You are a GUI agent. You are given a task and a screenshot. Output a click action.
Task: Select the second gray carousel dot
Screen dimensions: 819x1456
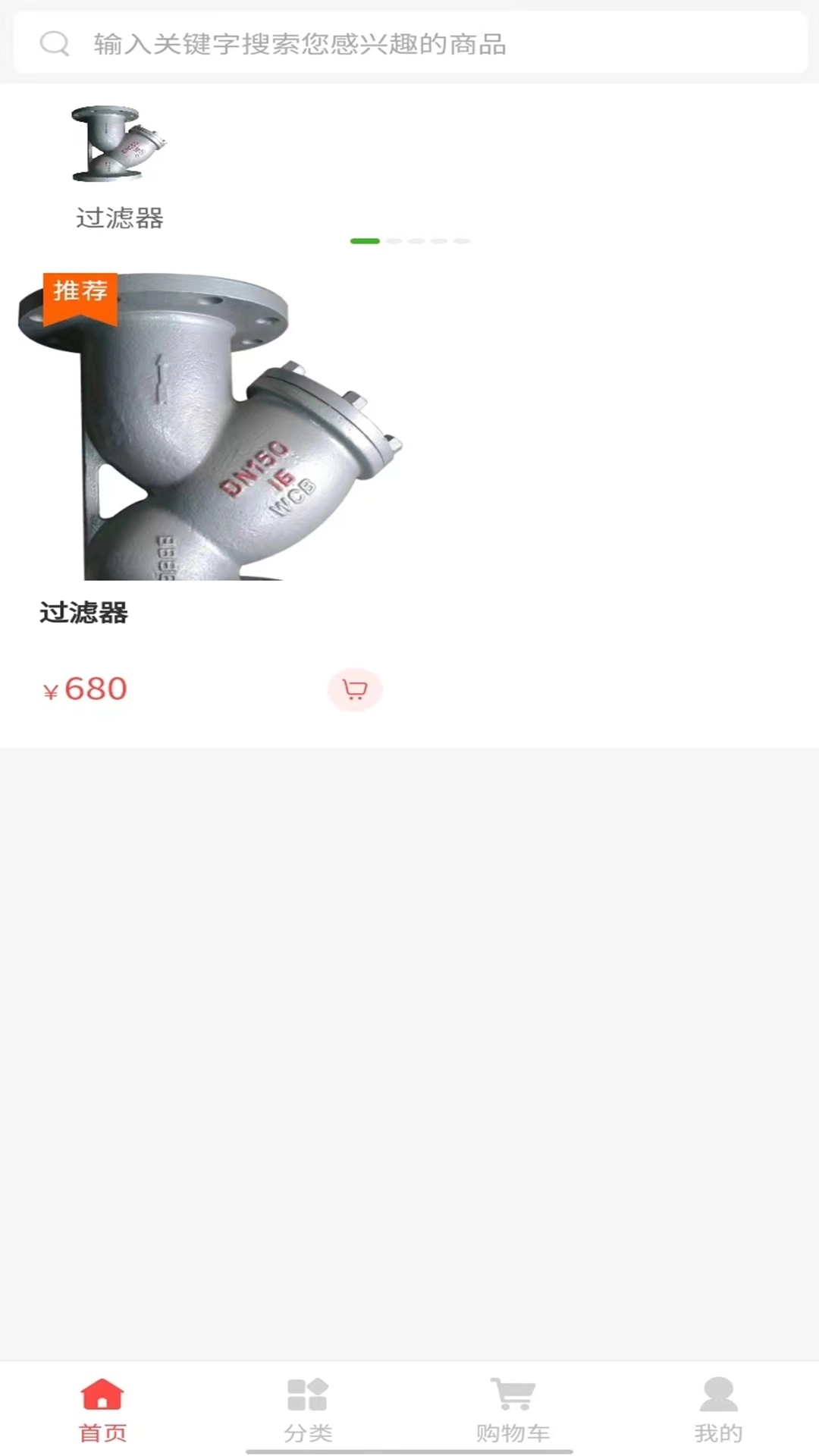pyautogui.click(x=394, y=241)
